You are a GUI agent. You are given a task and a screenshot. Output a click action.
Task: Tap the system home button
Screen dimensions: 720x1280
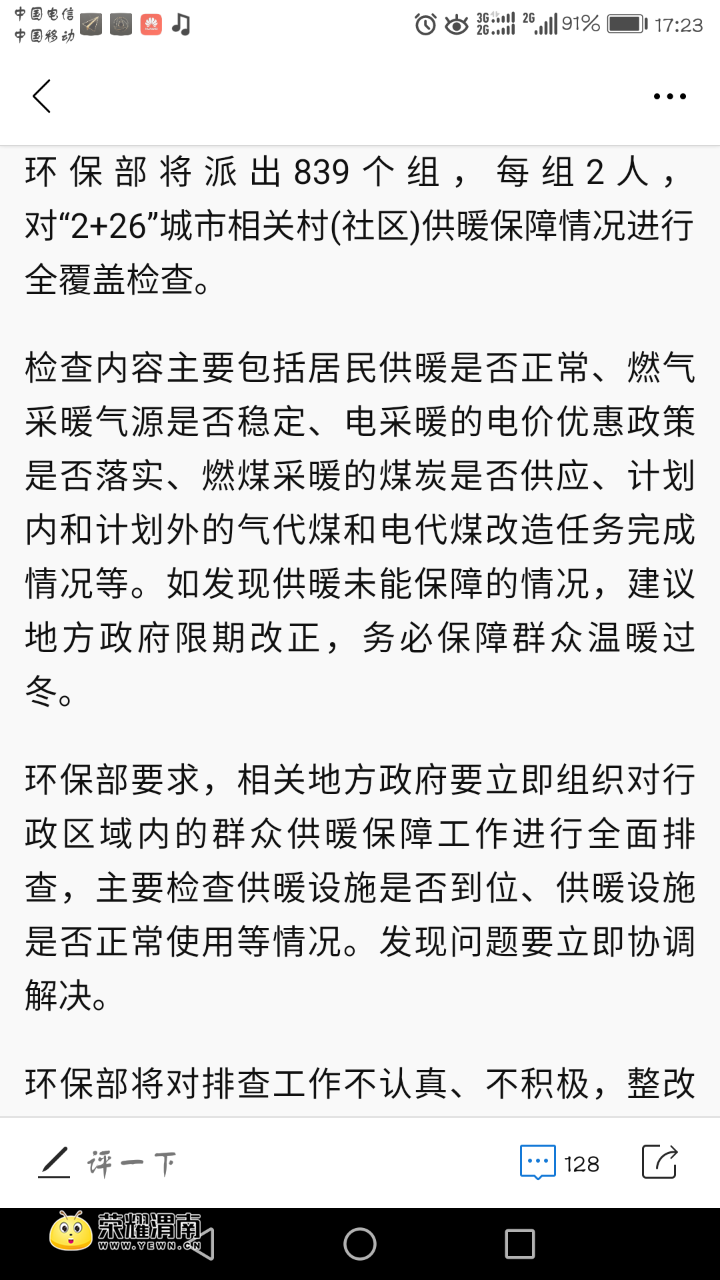[x=360, y=1244]
